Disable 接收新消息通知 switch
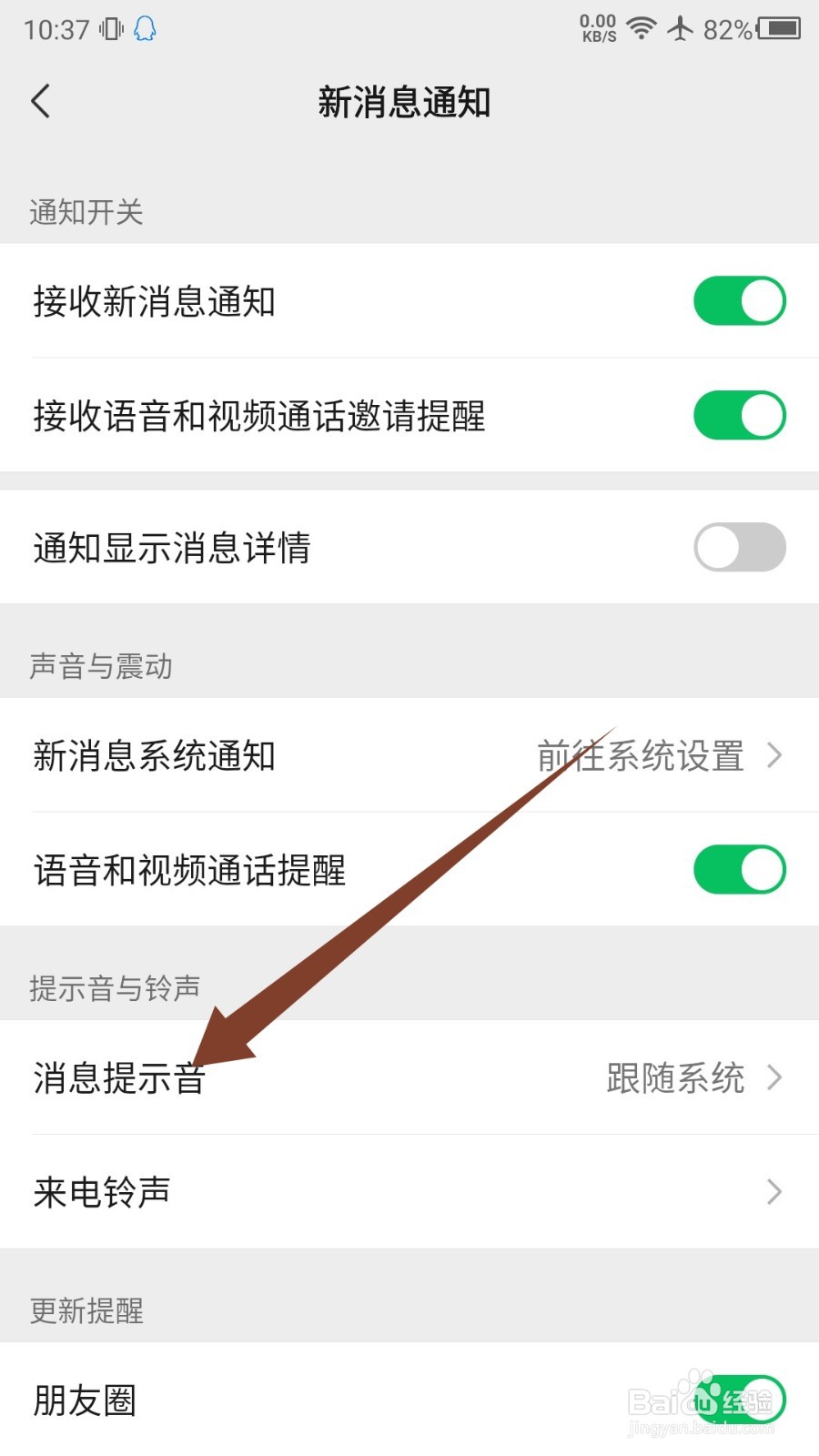 click(x=739, y=300)
